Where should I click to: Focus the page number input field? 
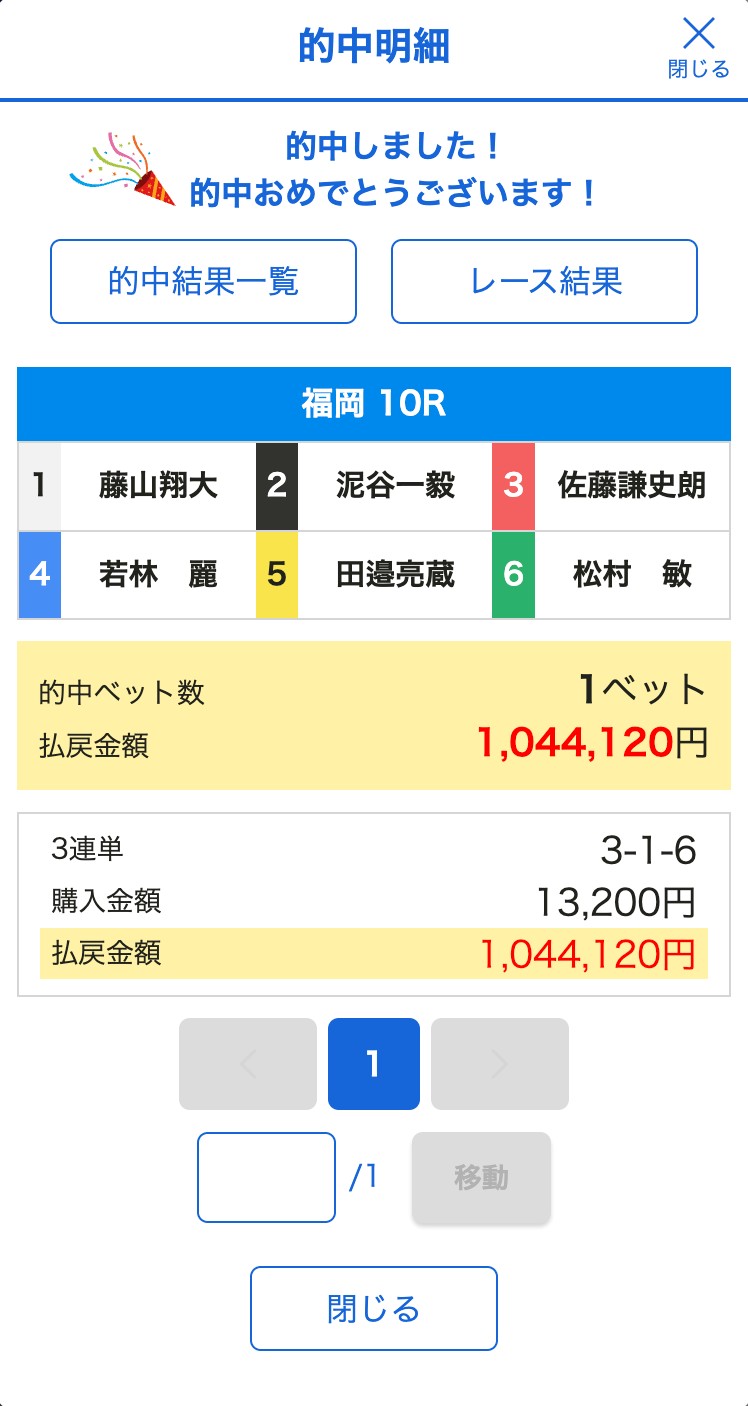click(266, 1177)
